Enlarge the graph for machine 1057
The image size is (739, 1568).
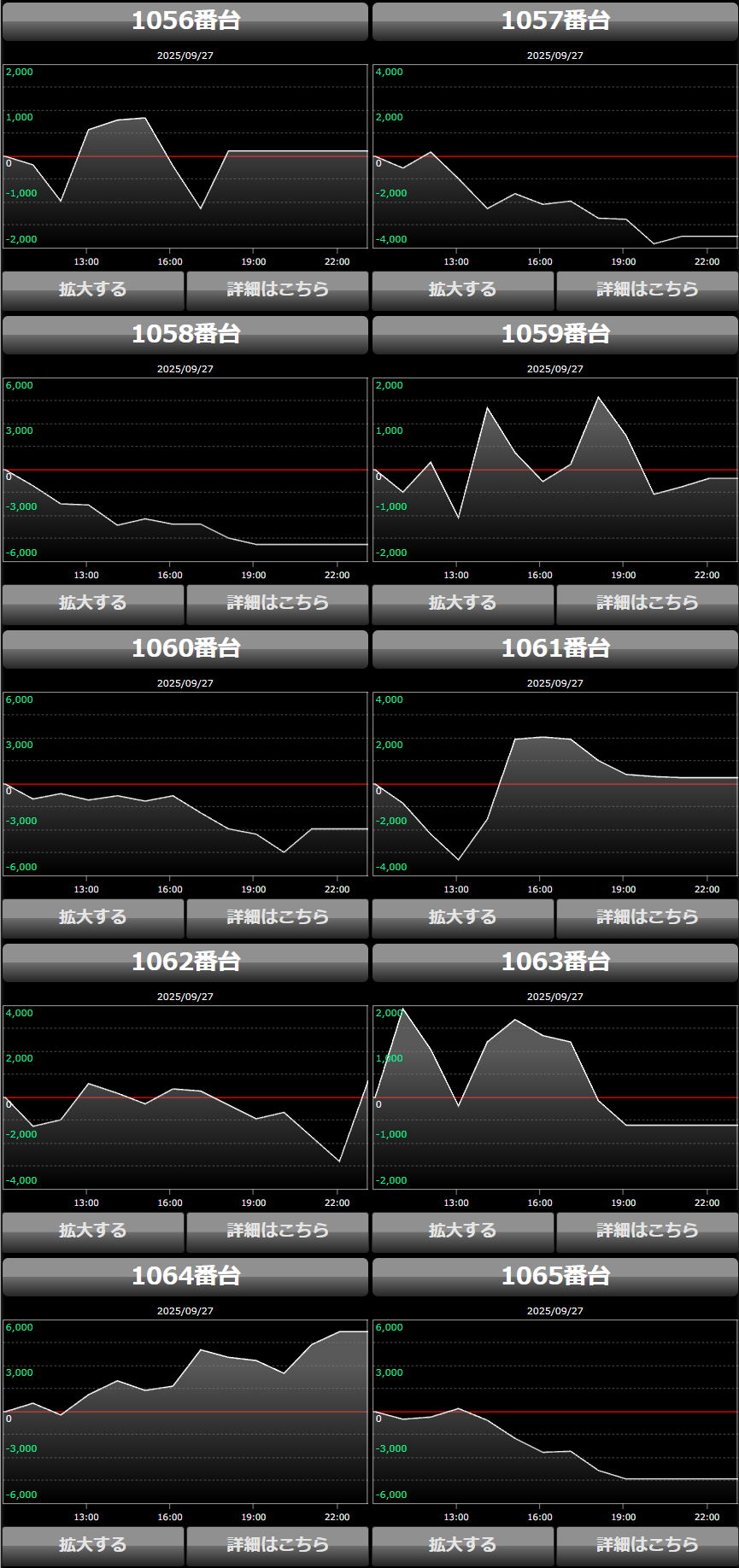pos(463,290)
